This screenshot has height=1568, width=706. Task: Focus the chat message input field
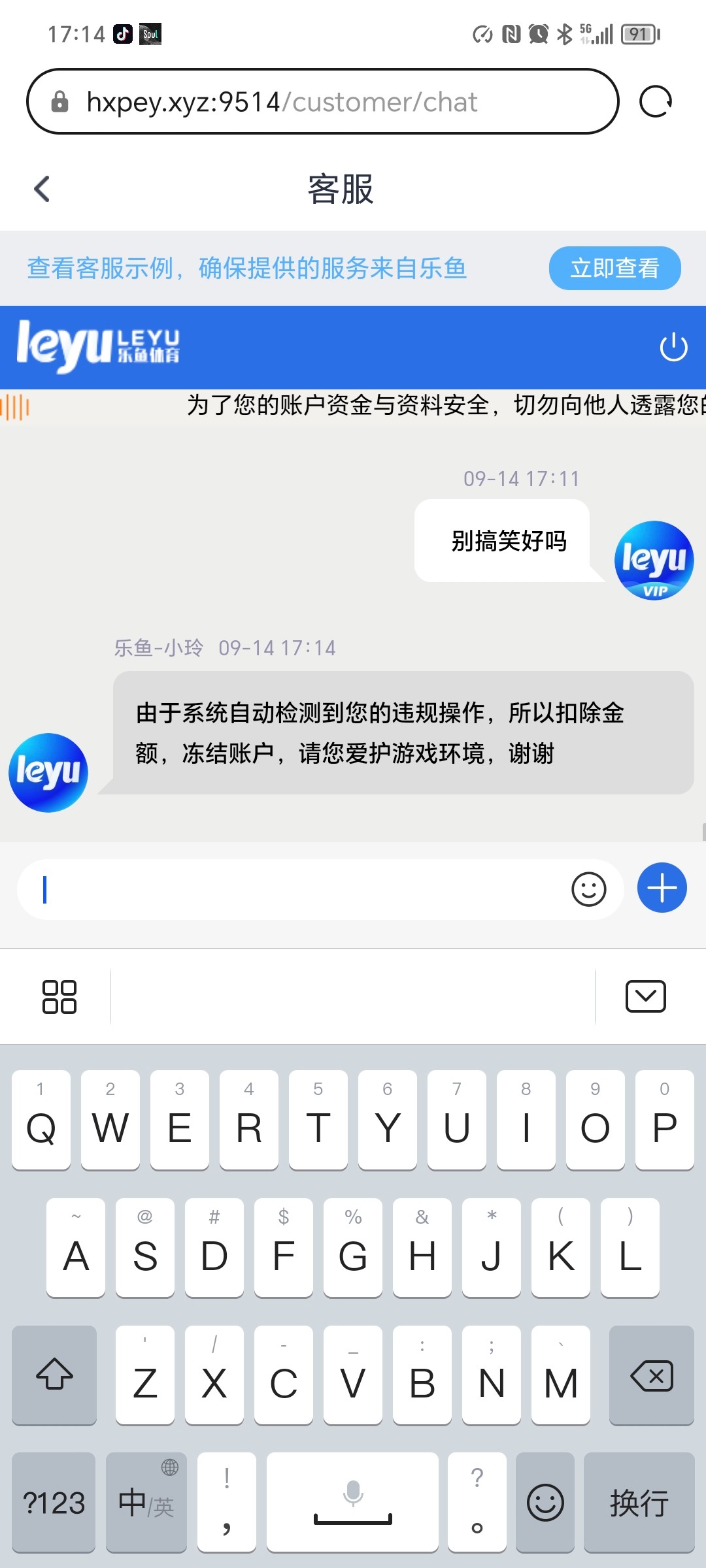click(294, 889)
